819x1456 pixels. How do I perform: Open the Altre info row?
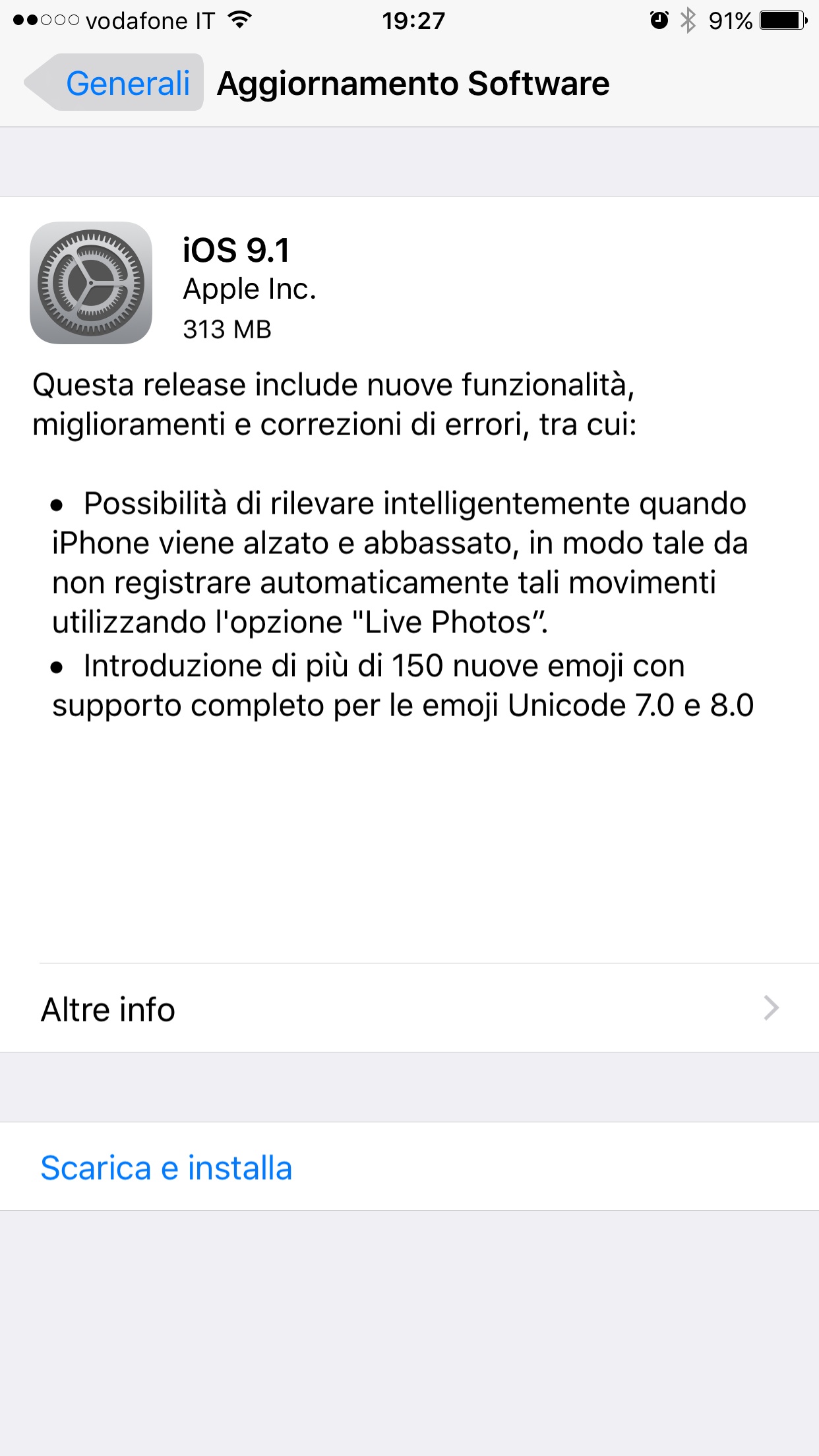click(x=409, y=1009)
